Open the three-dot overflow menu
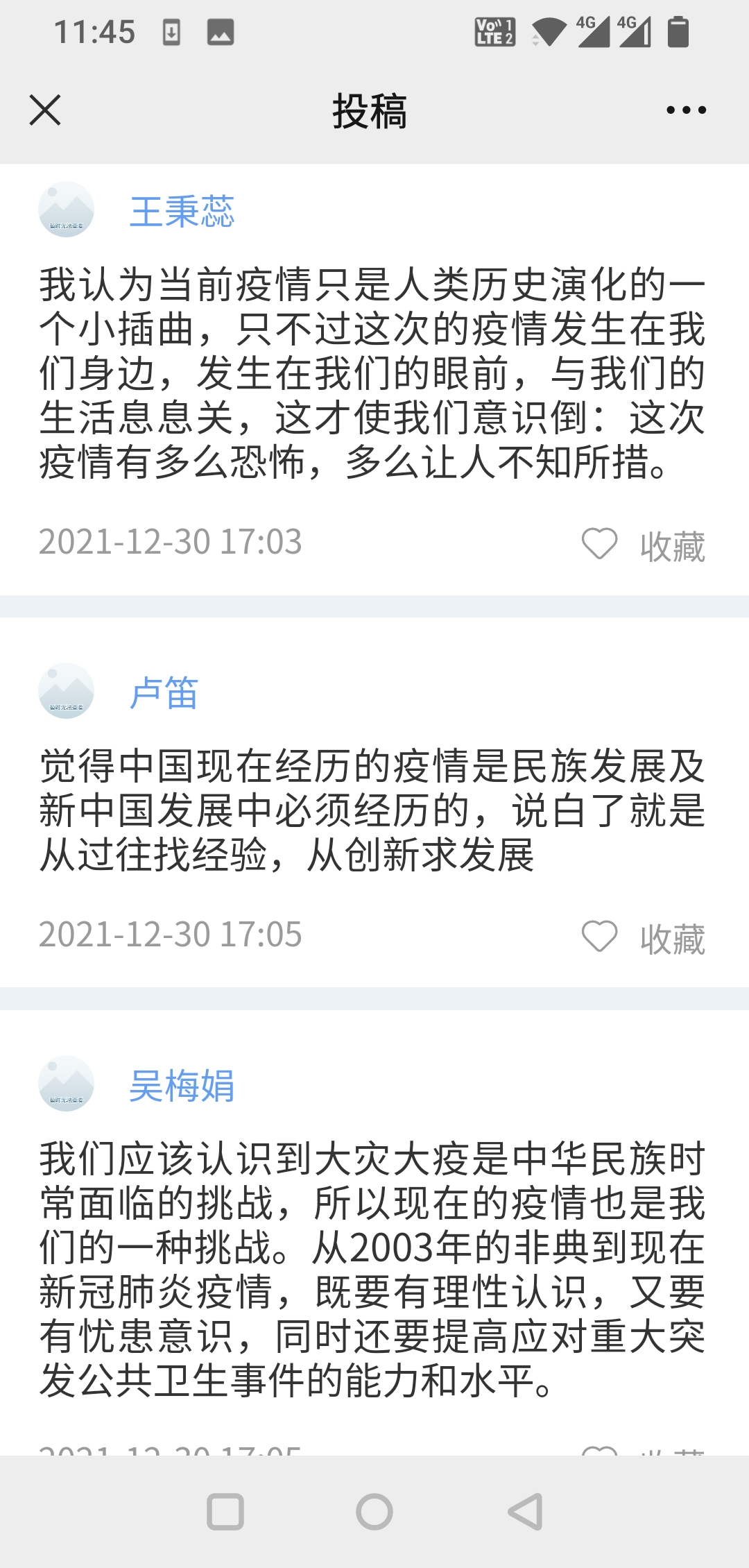The width and height of the screenshot is (749, 1568). pyautogui.click(x=686, y=110)
